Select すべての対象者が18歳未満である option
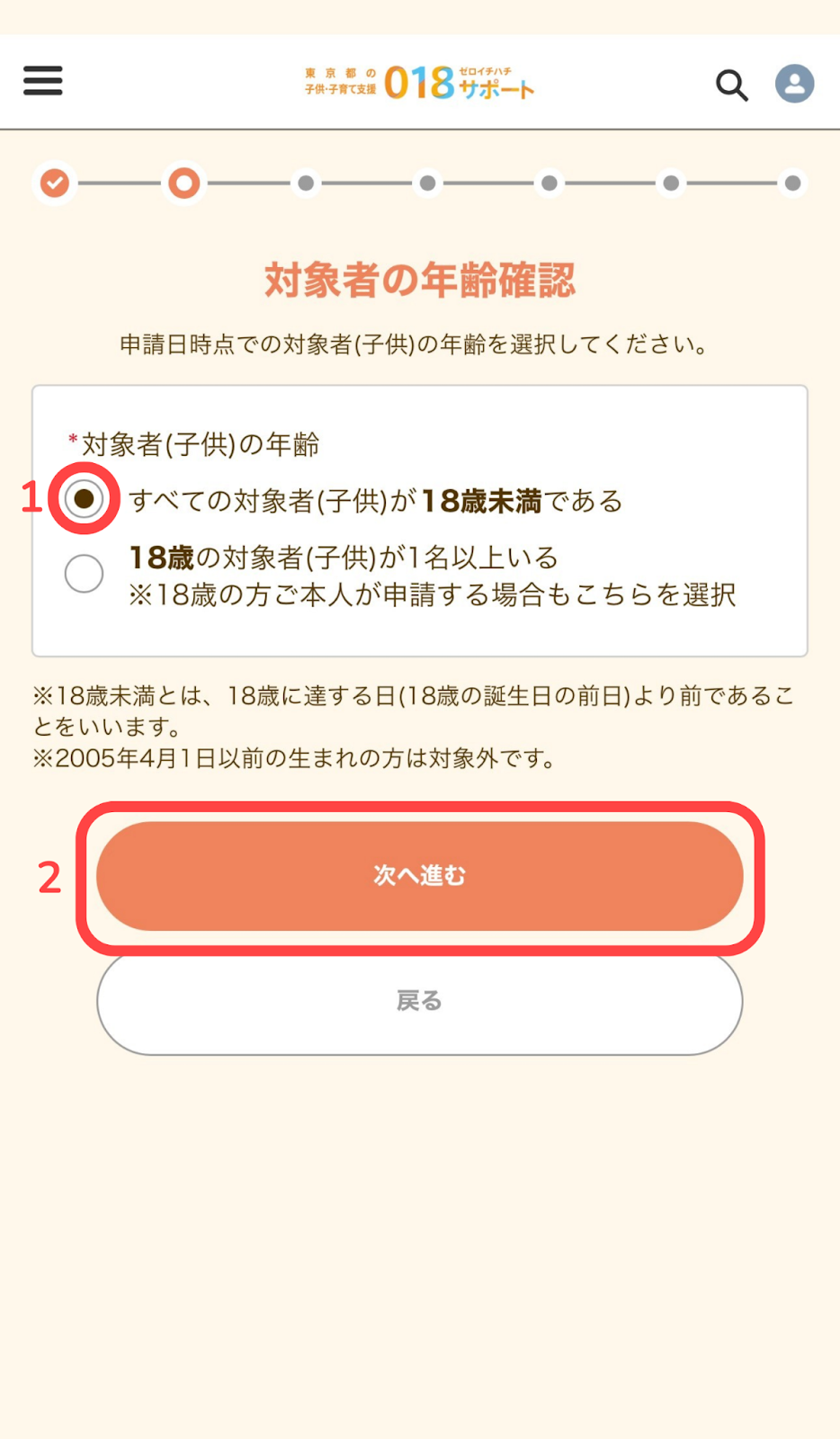This screenshot has height=1439, width=840. (x=84, y=498)
